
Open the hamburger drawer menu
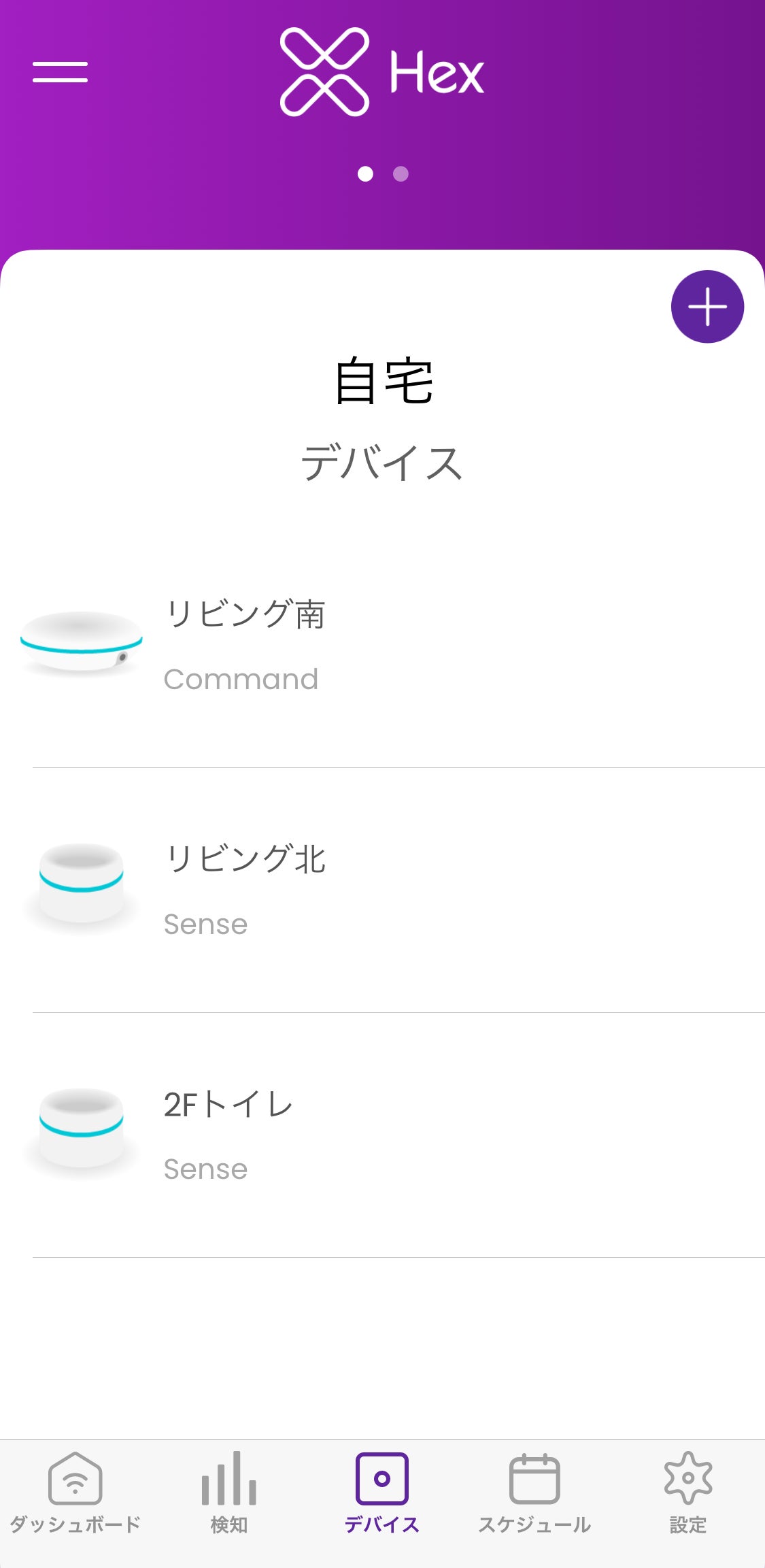point(60,72)
